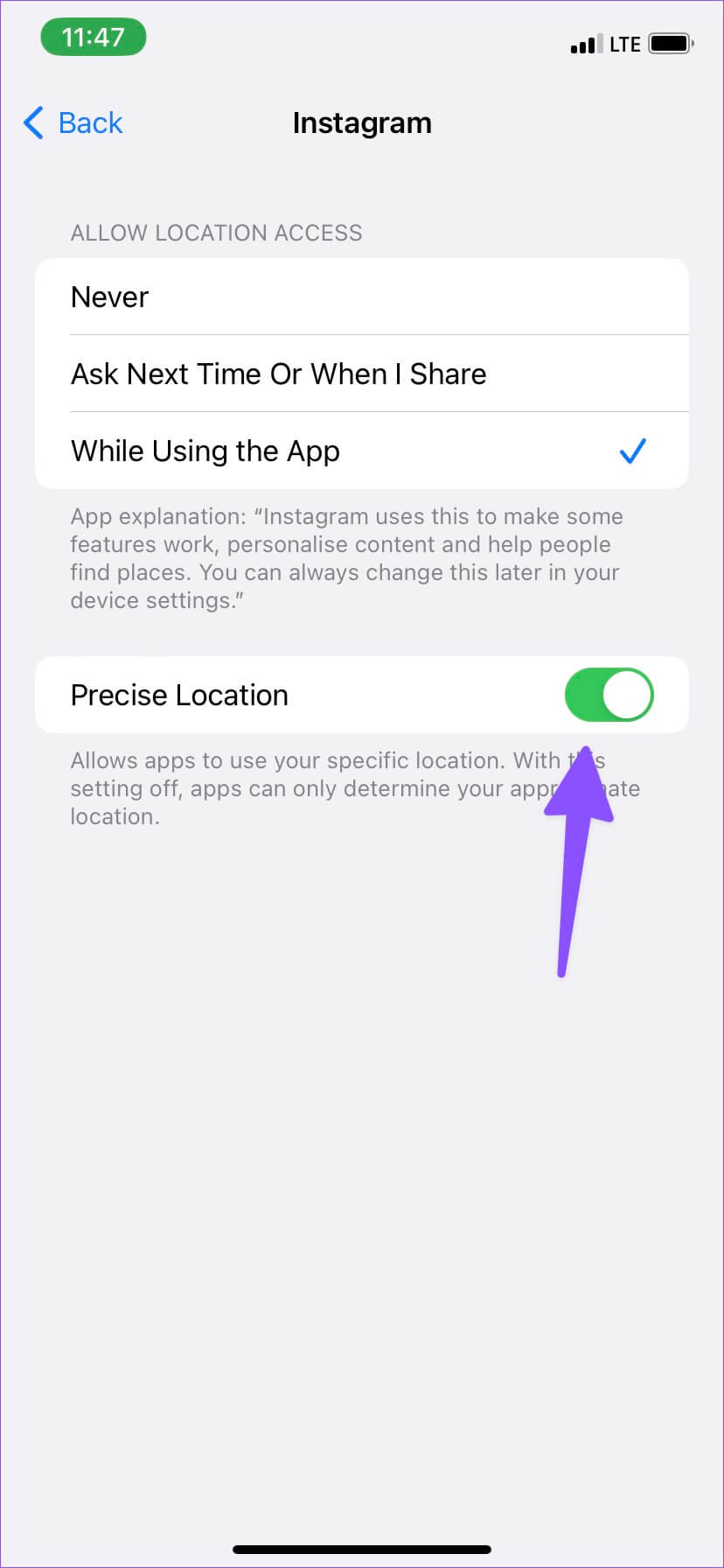Screen dimensions: 724x1568
Task: Select Never for location access
Action: 361,297
